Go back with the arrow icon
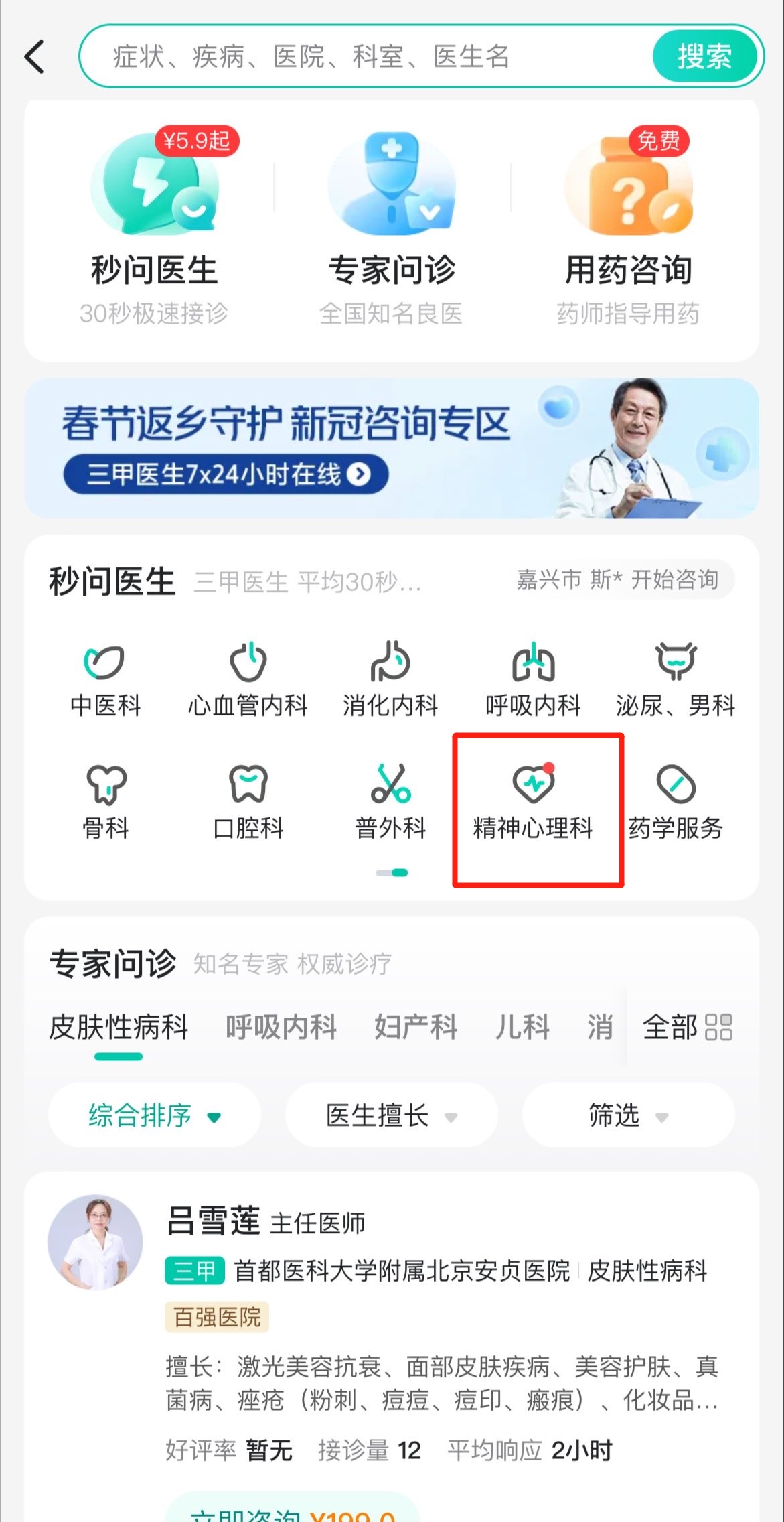The height and width of the screenshot is (1522, 784). click(x=35, y=56)
